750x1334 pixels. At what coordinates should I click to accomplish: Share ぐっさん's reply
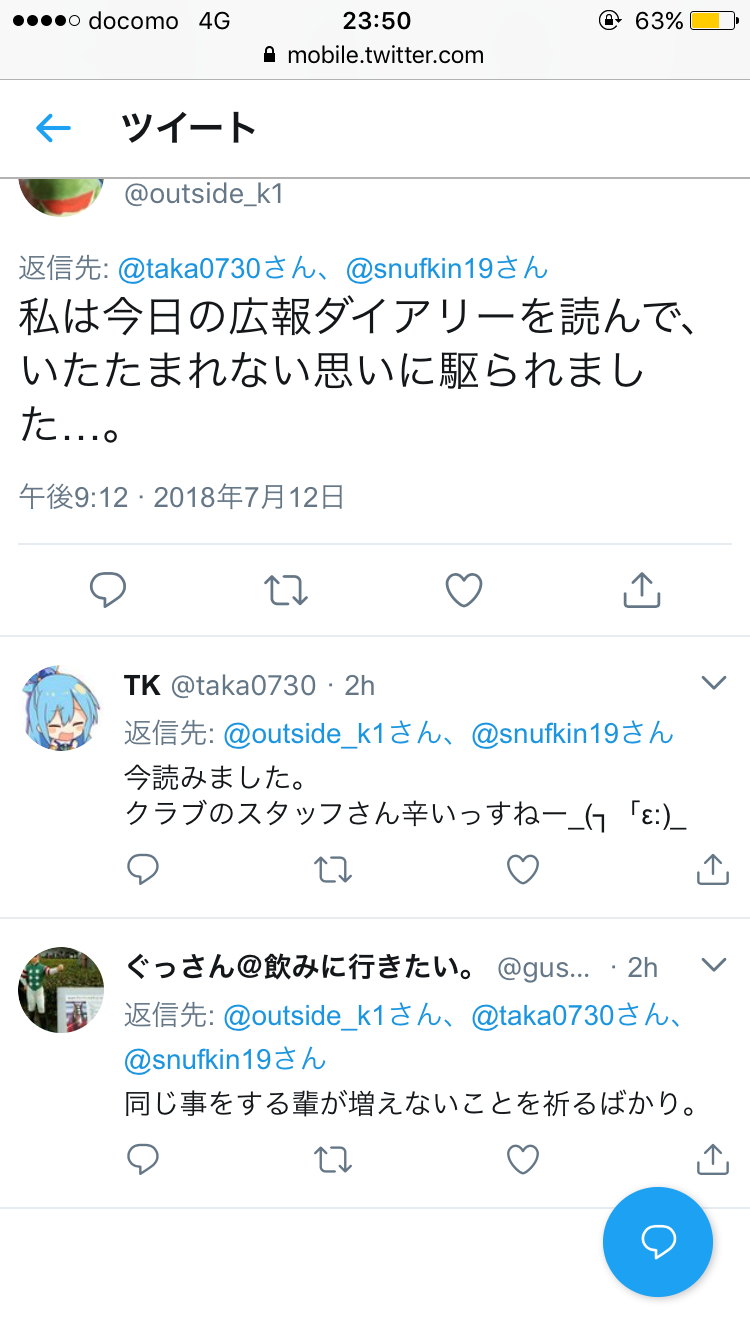coord(712,1158)
